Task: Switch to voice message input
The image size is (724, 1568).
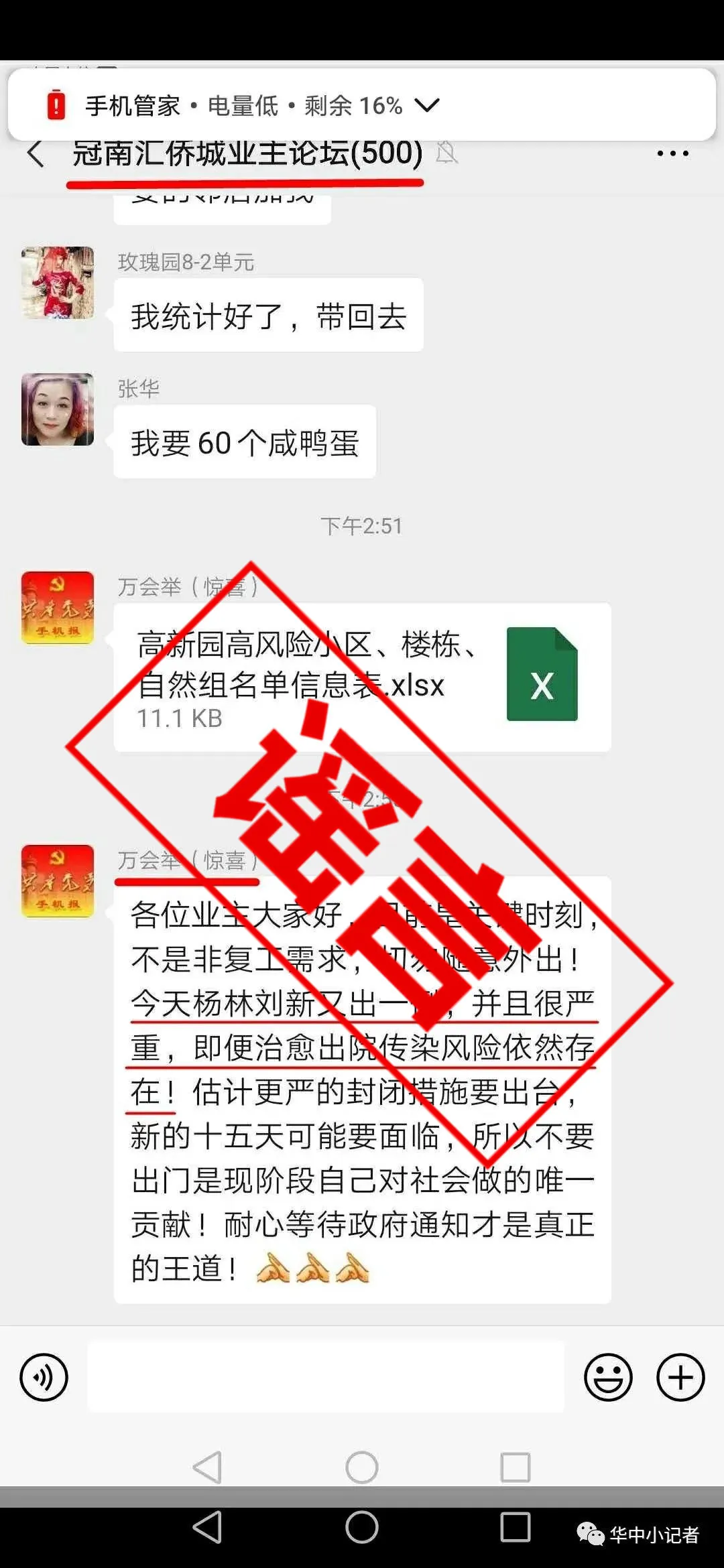Action: point(44,1378)
